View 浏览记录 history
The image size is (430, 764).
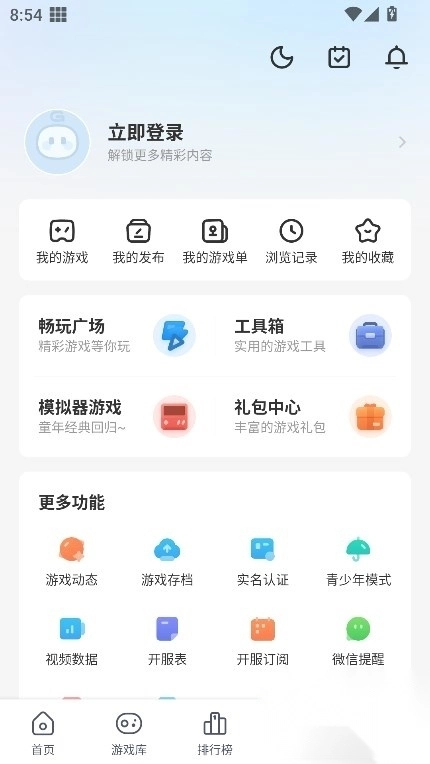click(291, 242)
